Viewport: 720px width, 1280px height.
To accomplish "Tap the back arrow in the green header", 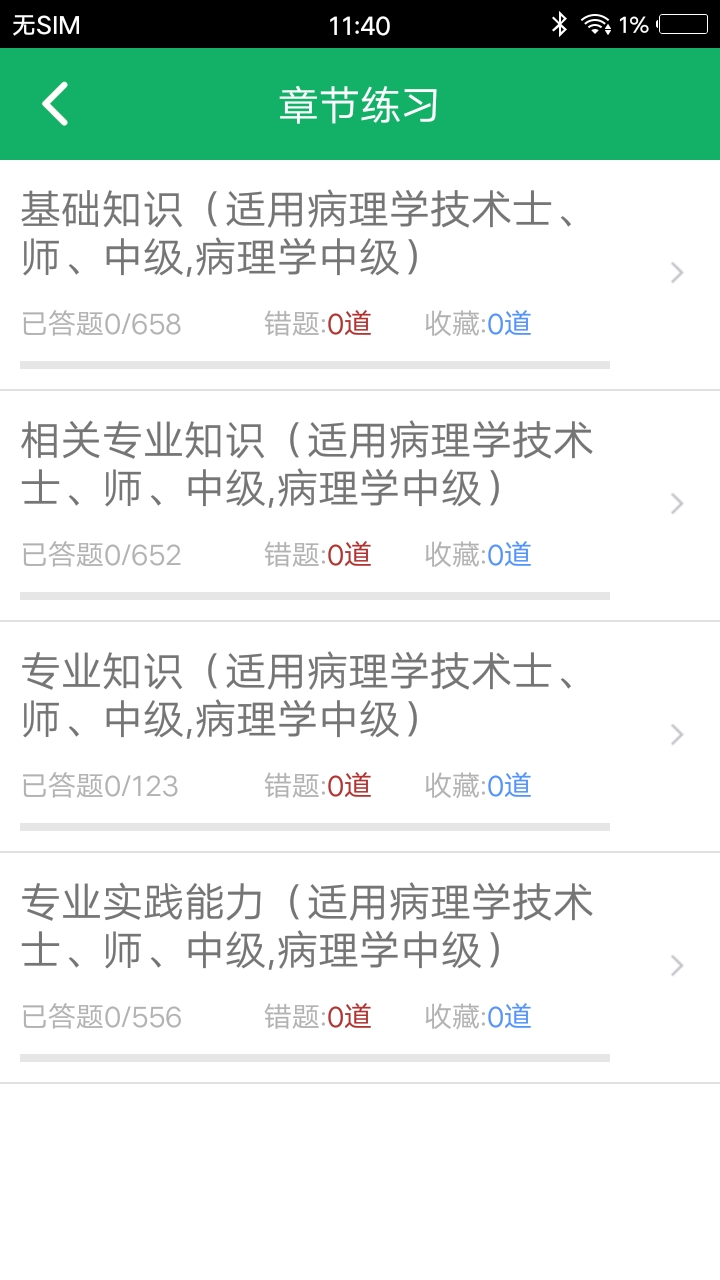I will click(x=55, y=103).
